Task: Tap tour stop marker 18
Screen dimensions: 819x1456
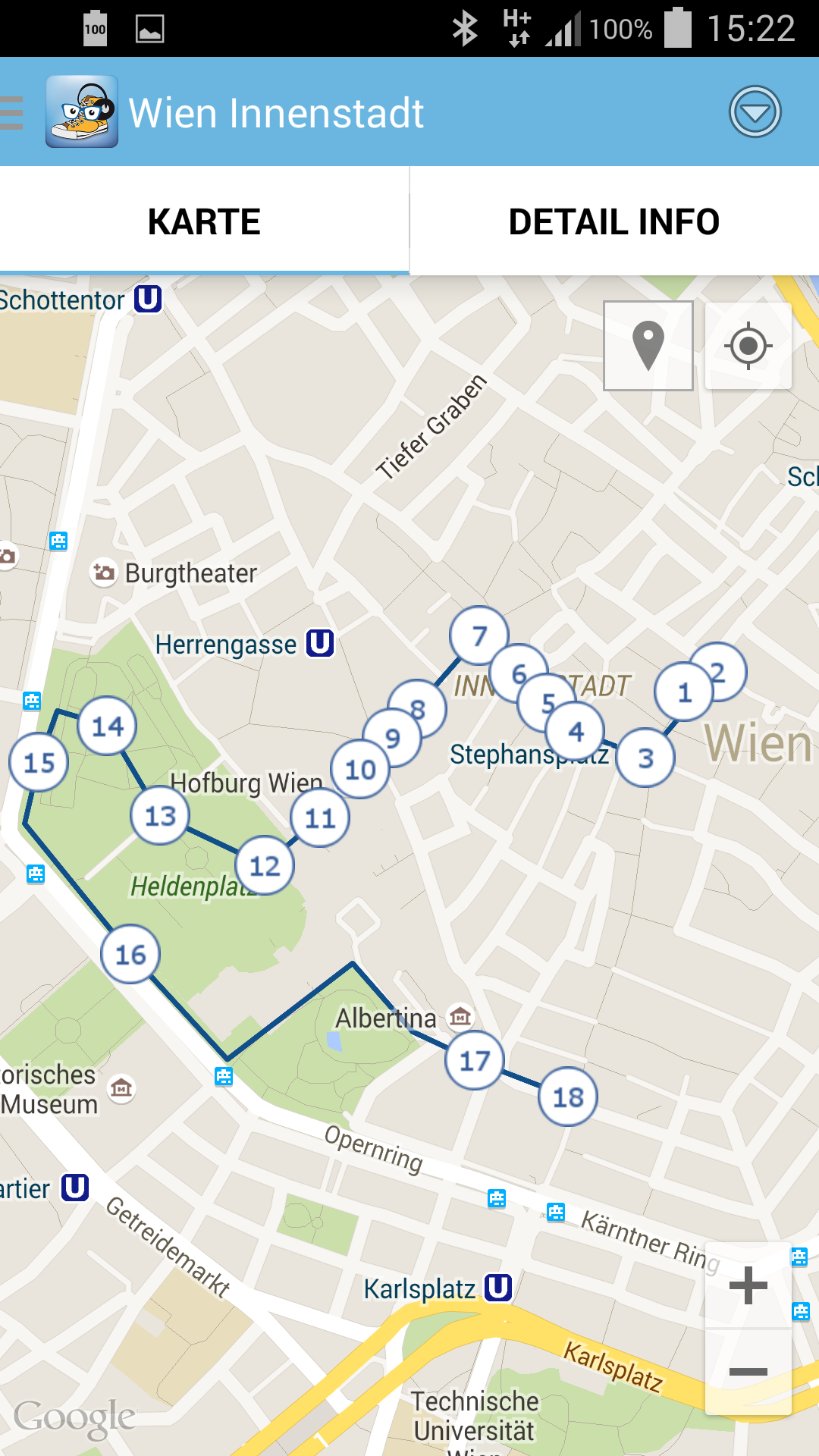Action: click(x=568, y=1097)
